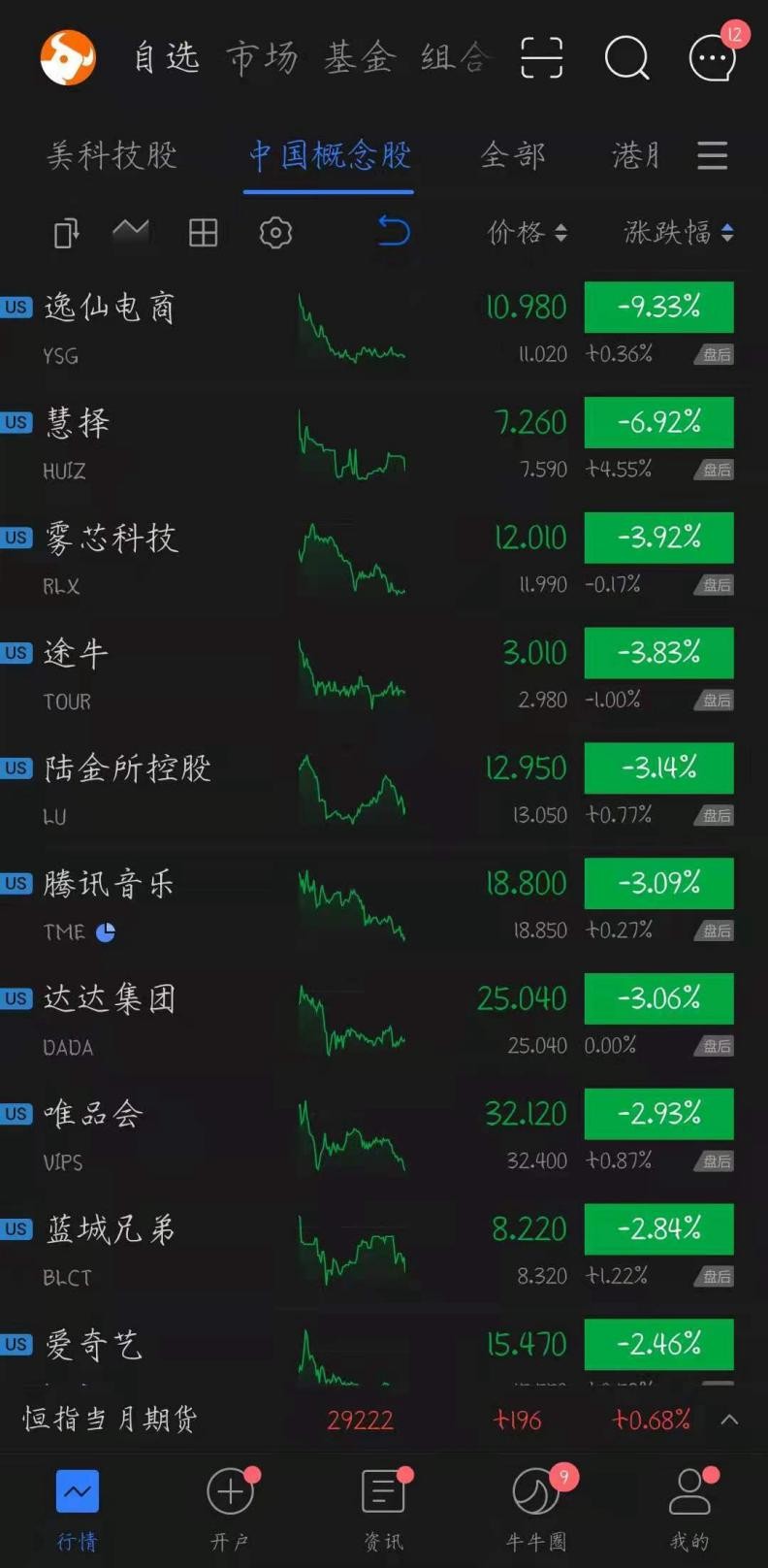The height and width of the screenshot is (1568, 768).
Task: Select the 美科技股 watchlist group
Action: (x=112, y=155)
